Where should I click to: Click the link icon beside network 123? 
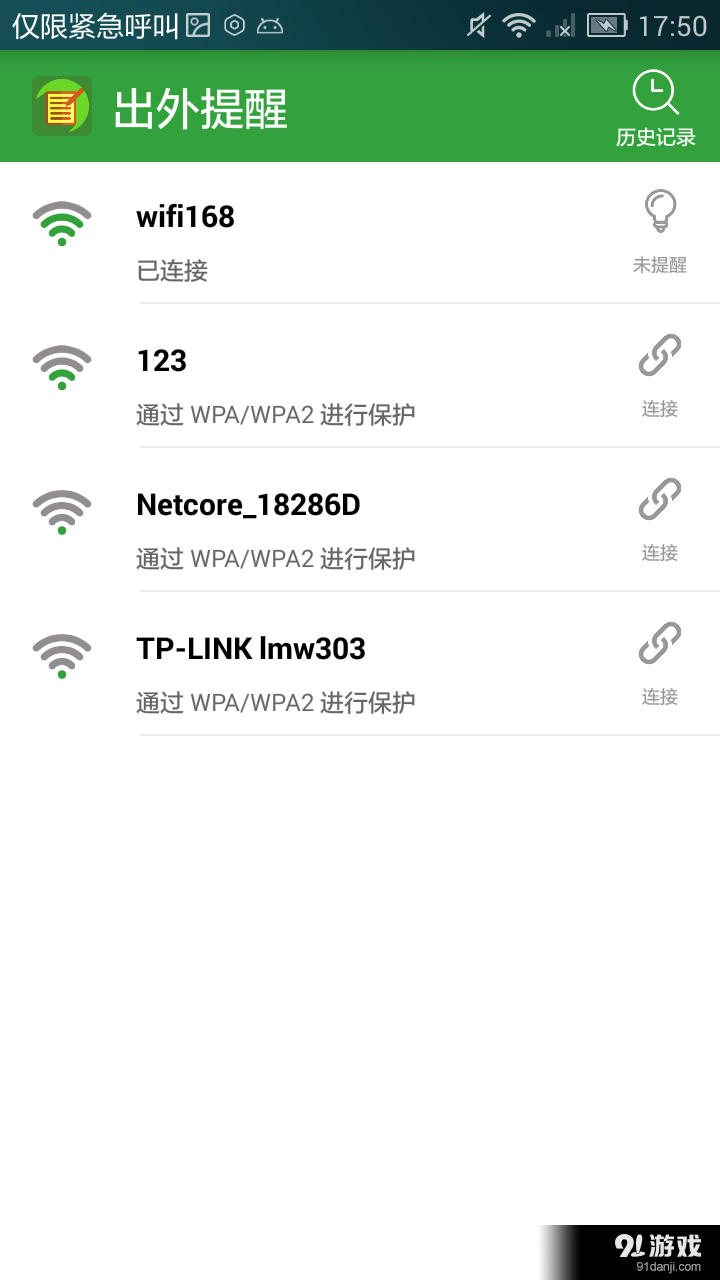(658, 355)
